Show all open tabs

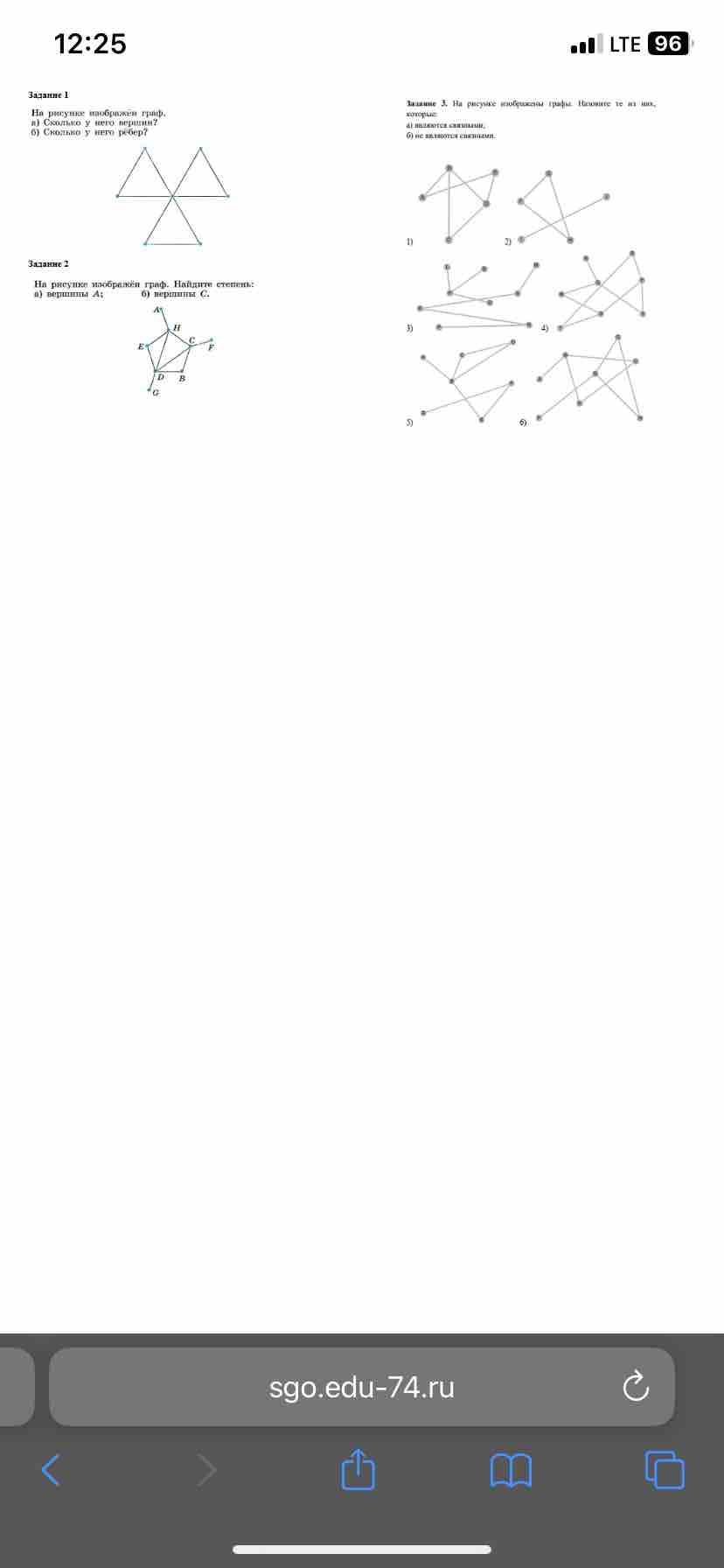(x=665, y=1469)
